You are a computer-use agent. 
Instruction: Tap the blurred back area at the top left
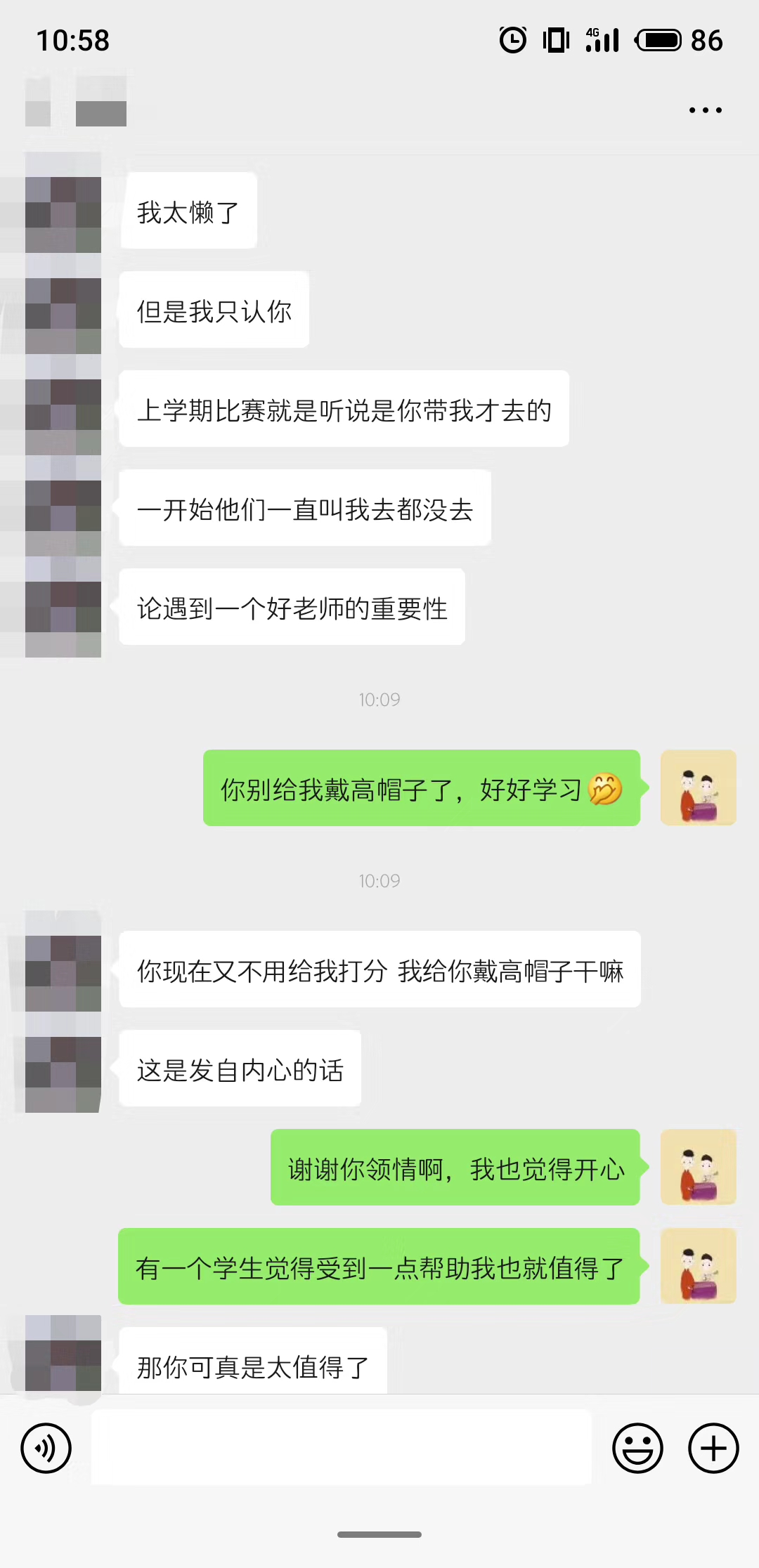pyautogui.click(x=38, y=103)
